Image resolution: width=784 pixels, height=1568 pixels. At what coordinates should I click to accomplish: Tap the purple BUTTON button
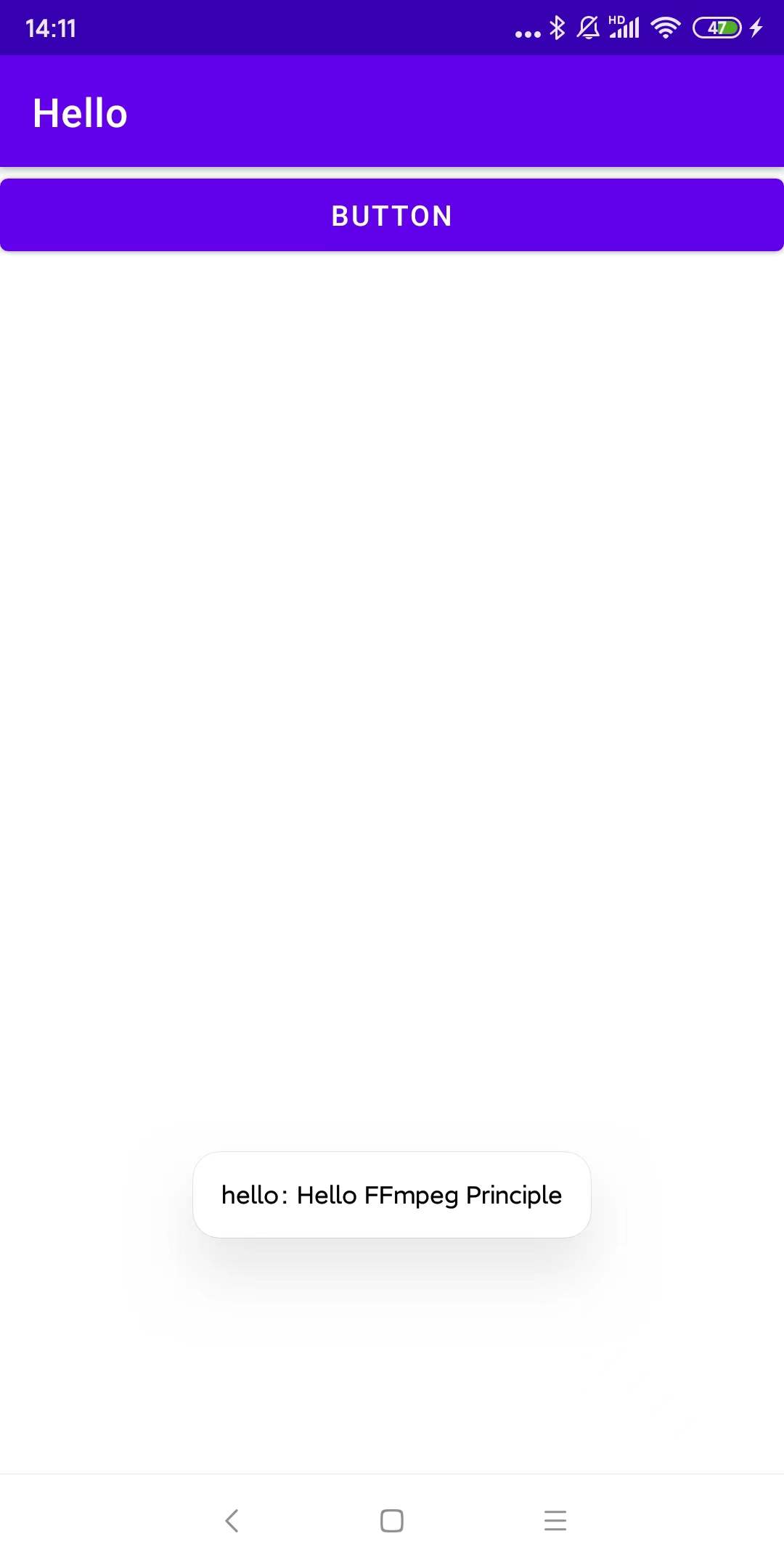392,216
